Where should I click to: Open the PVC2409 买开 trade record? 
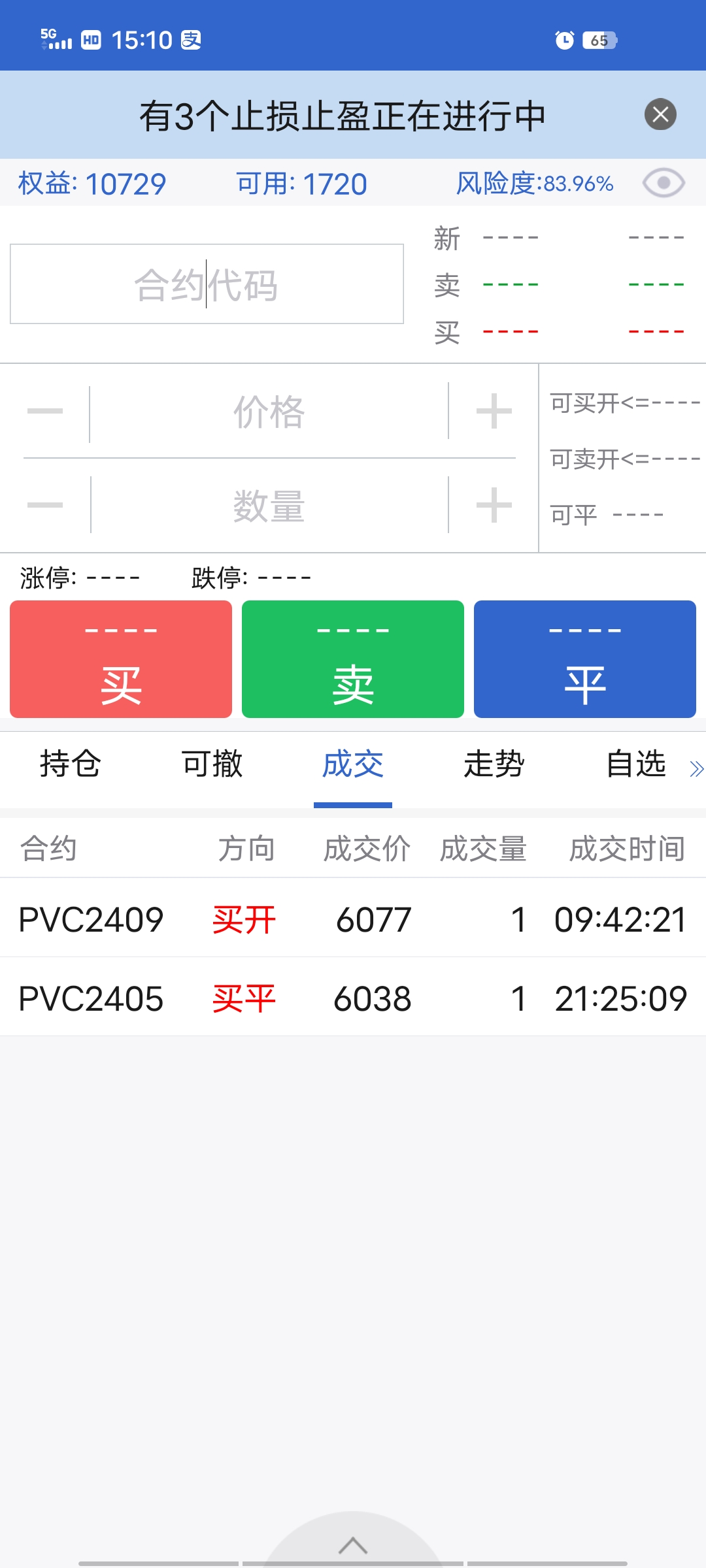pos(353,919)
